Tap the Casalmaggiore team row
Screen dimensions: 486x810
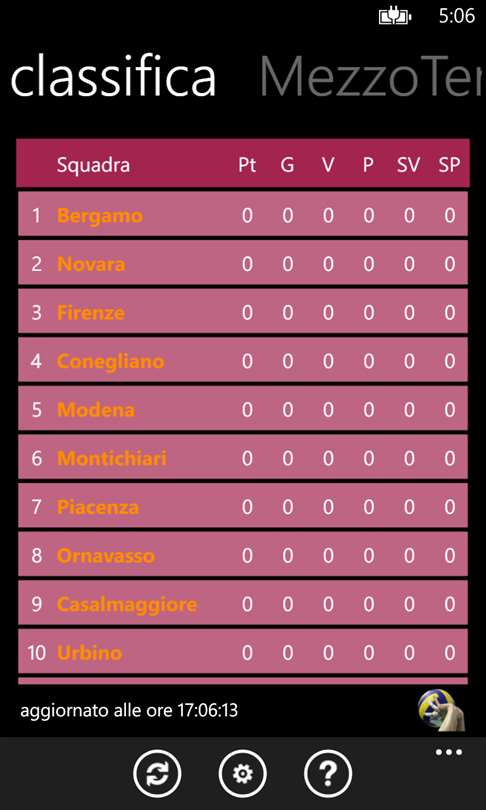coord(243,602)
